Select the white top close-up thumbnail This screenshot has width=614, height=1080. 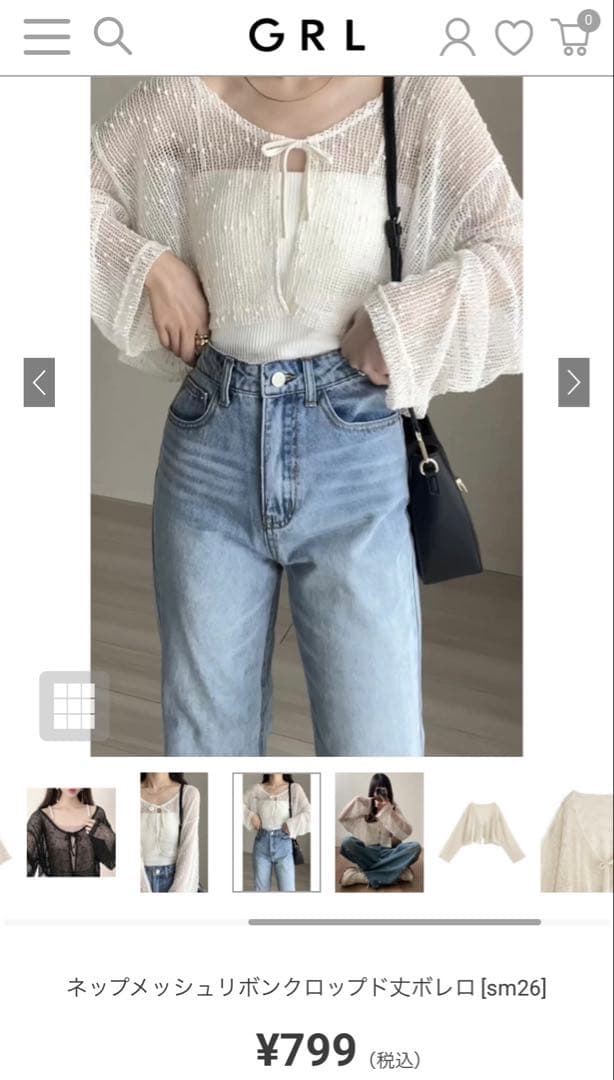174,832
